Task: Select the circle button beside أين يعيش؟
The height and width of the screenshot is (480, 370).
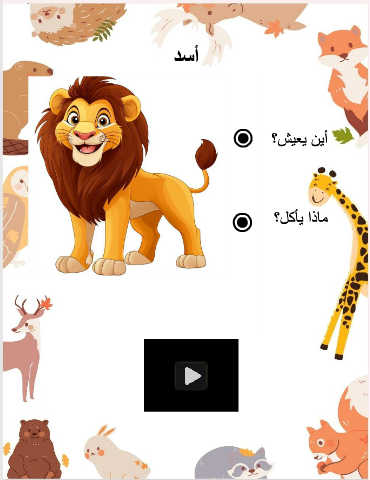Action: [243, 138]
